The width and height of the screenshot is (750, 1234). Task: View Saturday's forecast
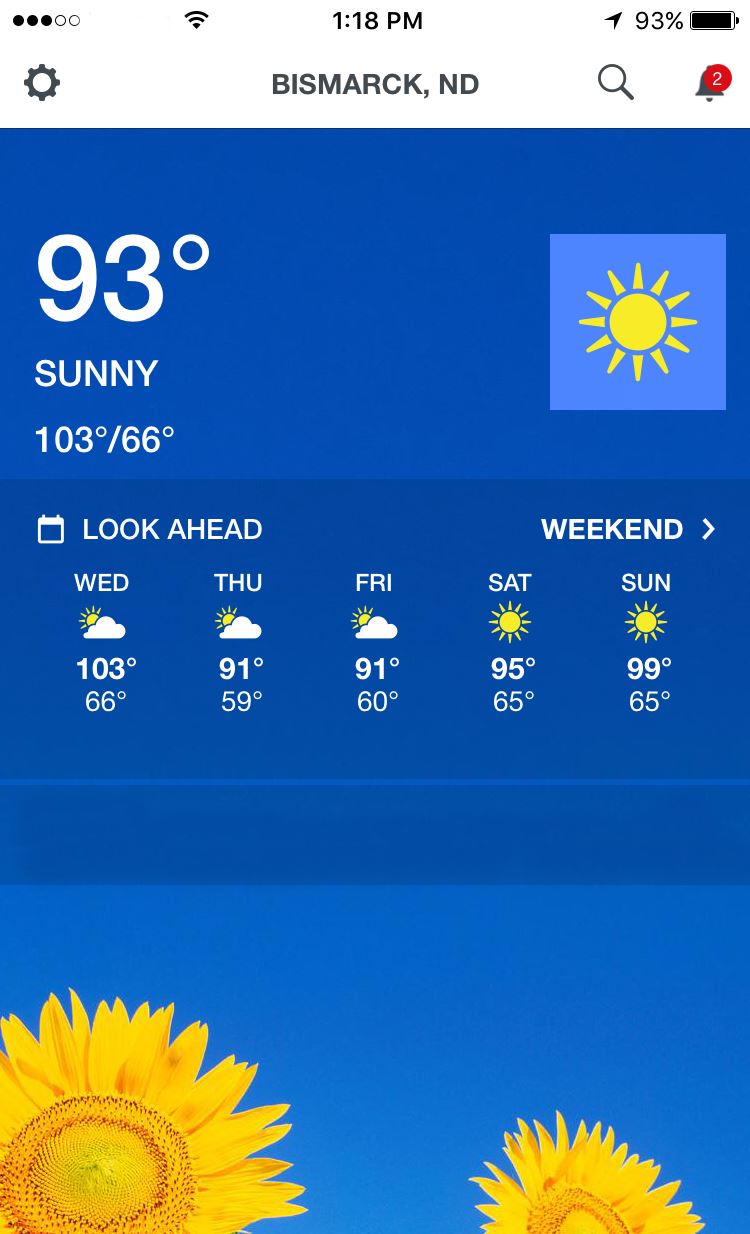click(x=511, y=641)
